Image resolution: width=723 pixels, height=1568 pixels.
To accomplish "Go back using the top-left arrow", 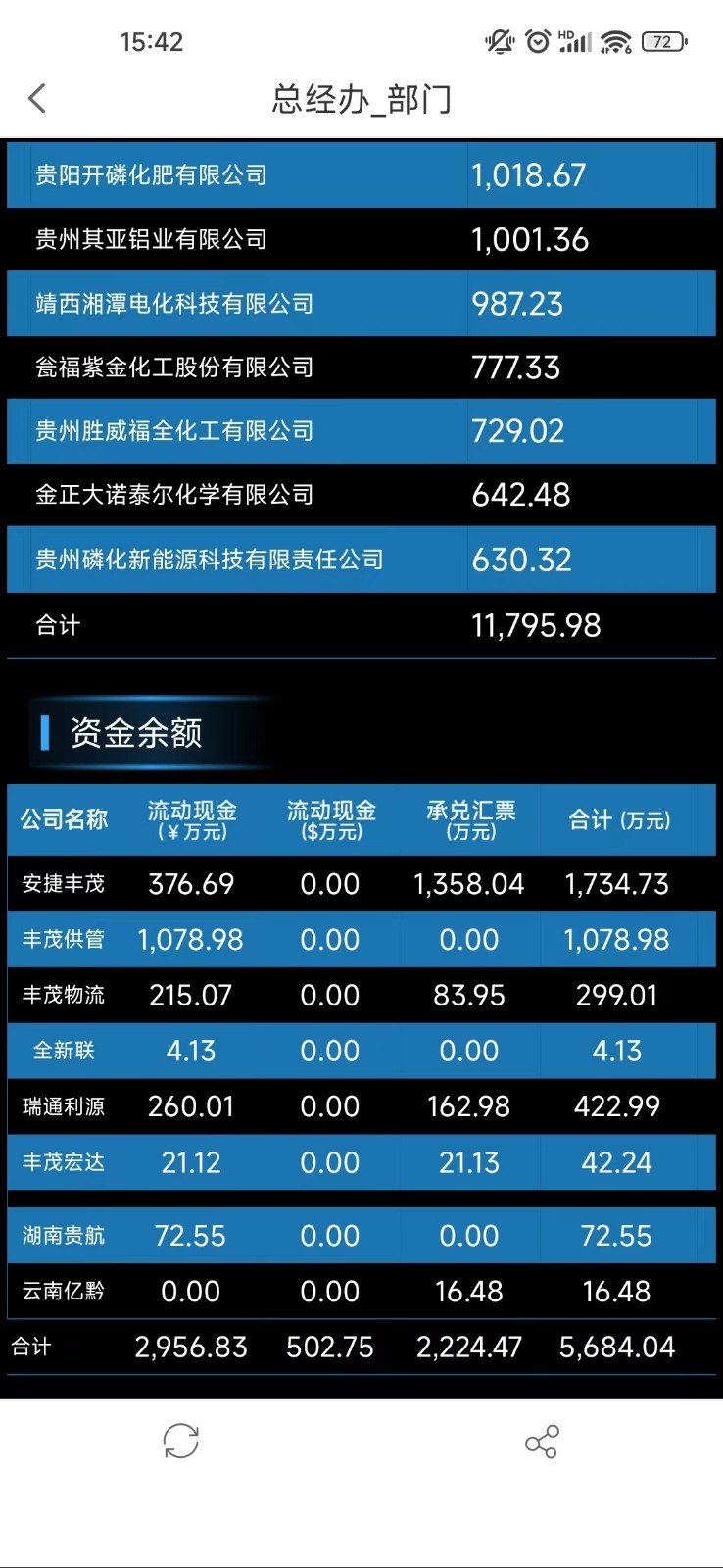I will pyautogui.click(x=37, y=98).
